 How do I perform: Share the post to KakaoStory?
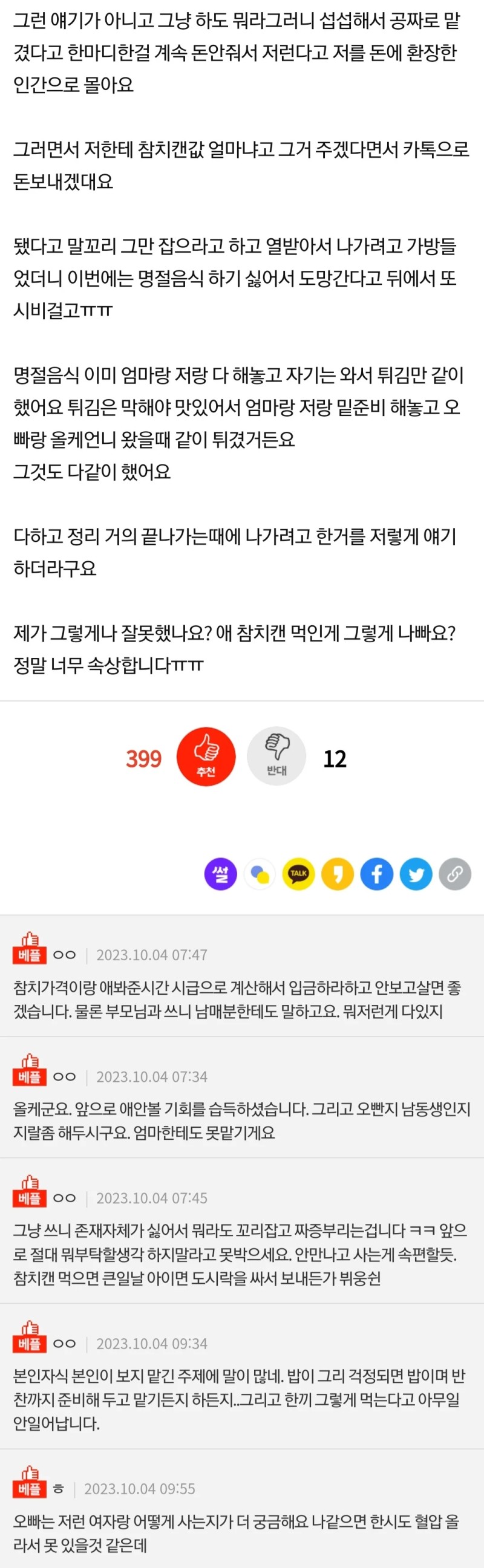coord(337,874)
